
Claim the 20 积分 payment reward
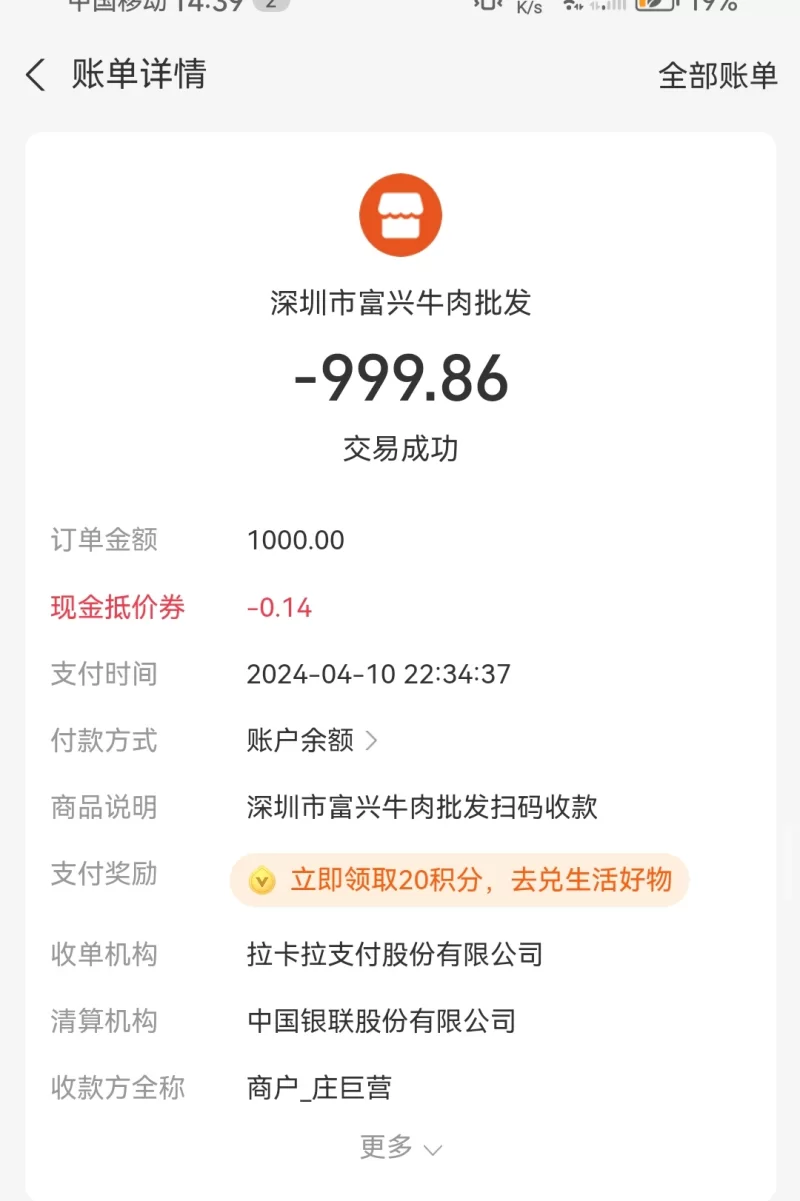pos(460,880)
